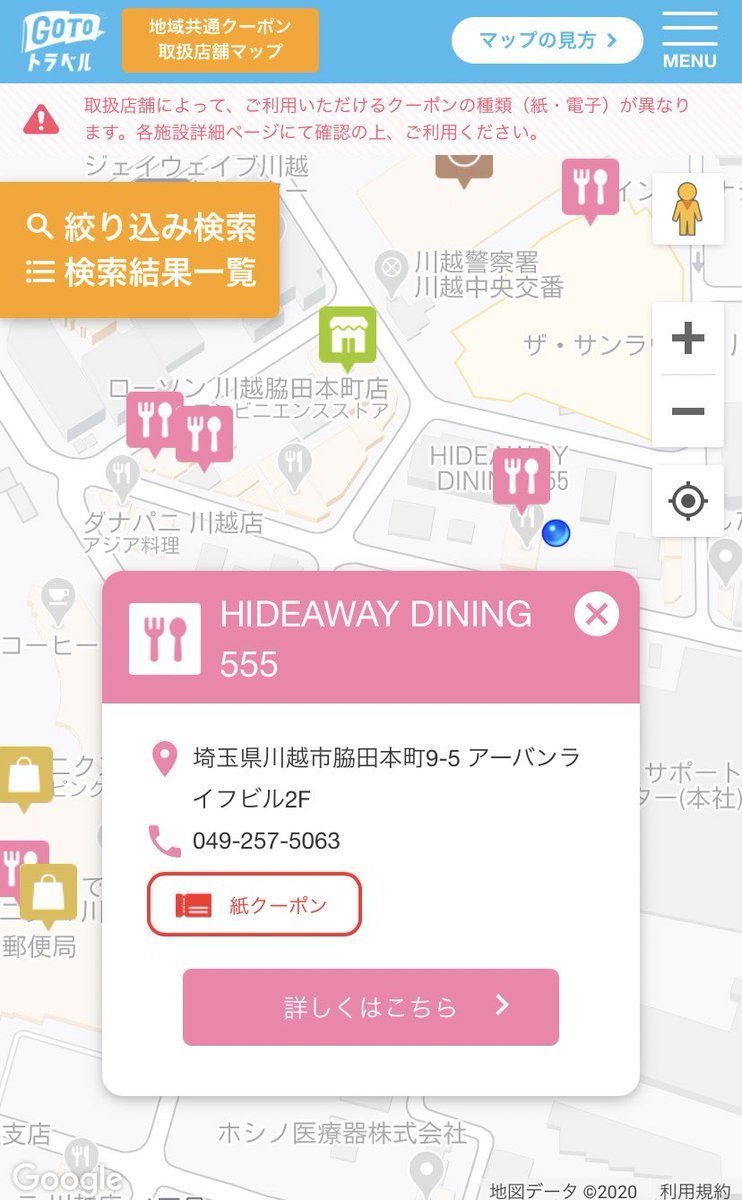Tap the GoTo トラベル logo
The height and width of the screenshot is (1200, 742).
(62, 40)
